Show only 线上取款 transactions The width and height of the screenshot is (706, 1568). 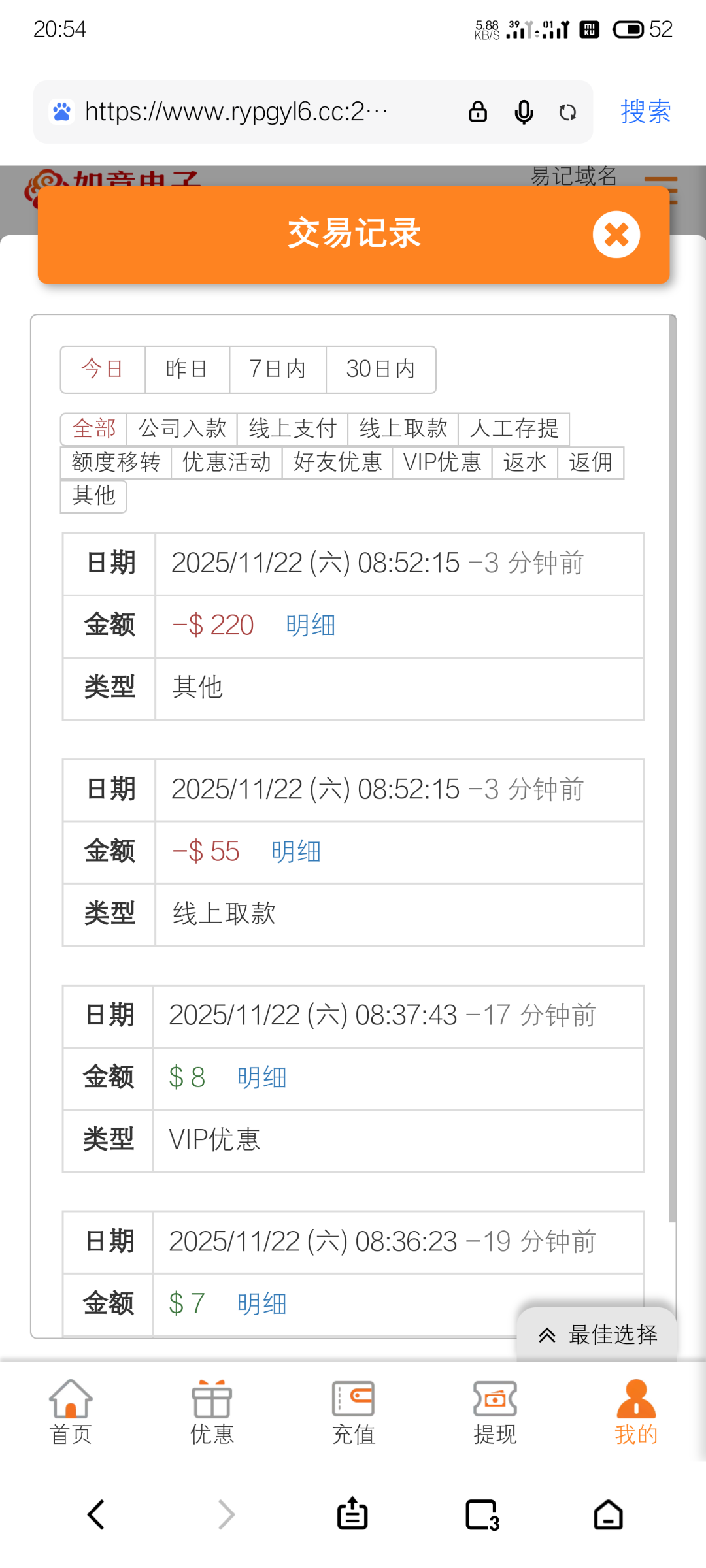(x=403, y=429)
